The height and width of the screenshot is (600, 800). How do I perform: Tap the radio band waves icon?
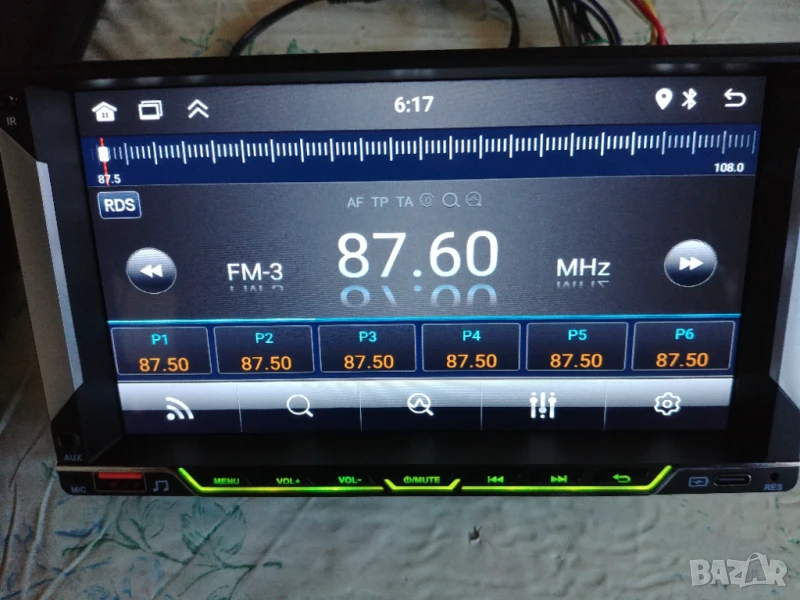[180, 409]
